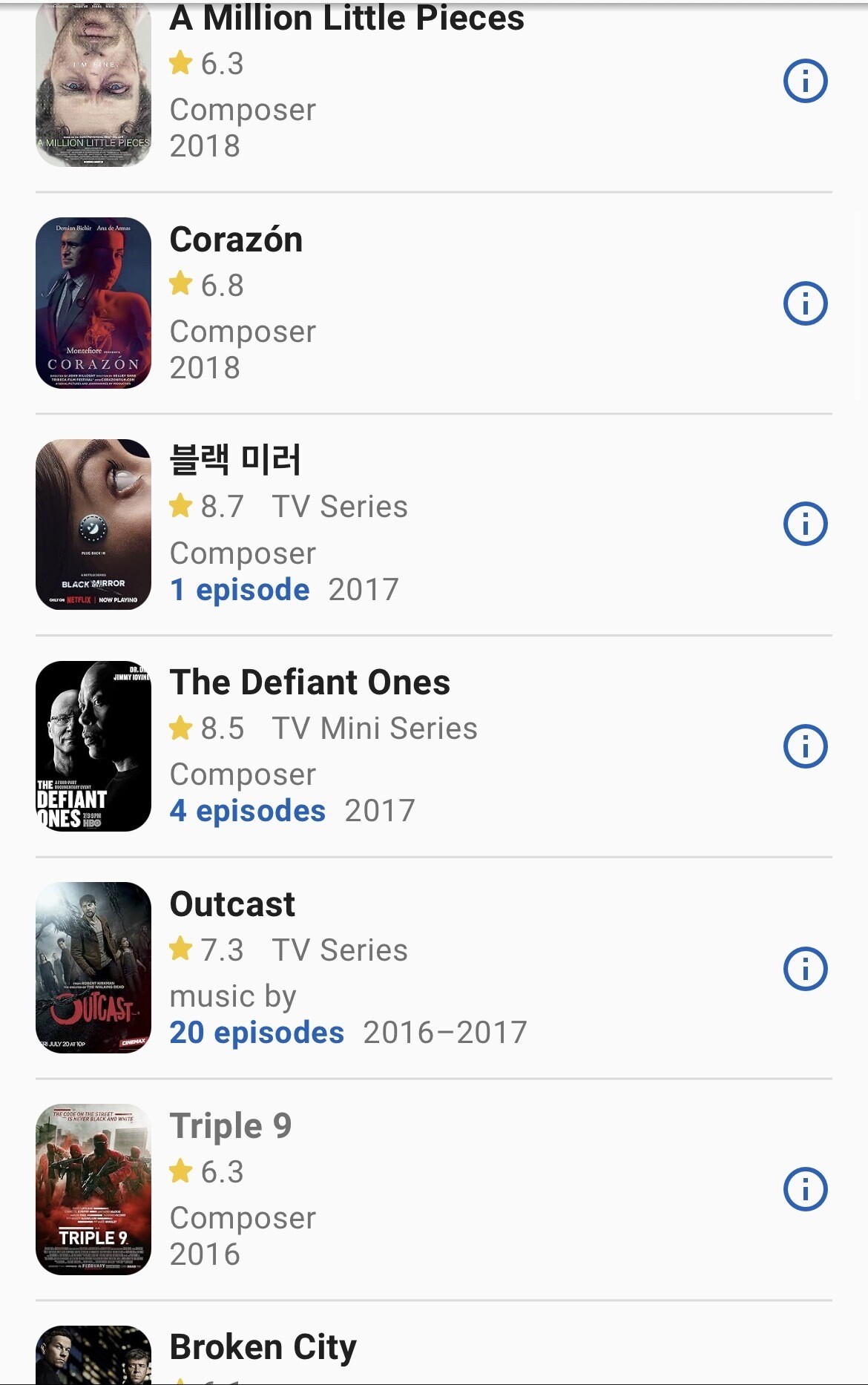Tap the info icon beside 블랙 미러
This screenshot has height=1385, width=868.
tap(805, 524)
